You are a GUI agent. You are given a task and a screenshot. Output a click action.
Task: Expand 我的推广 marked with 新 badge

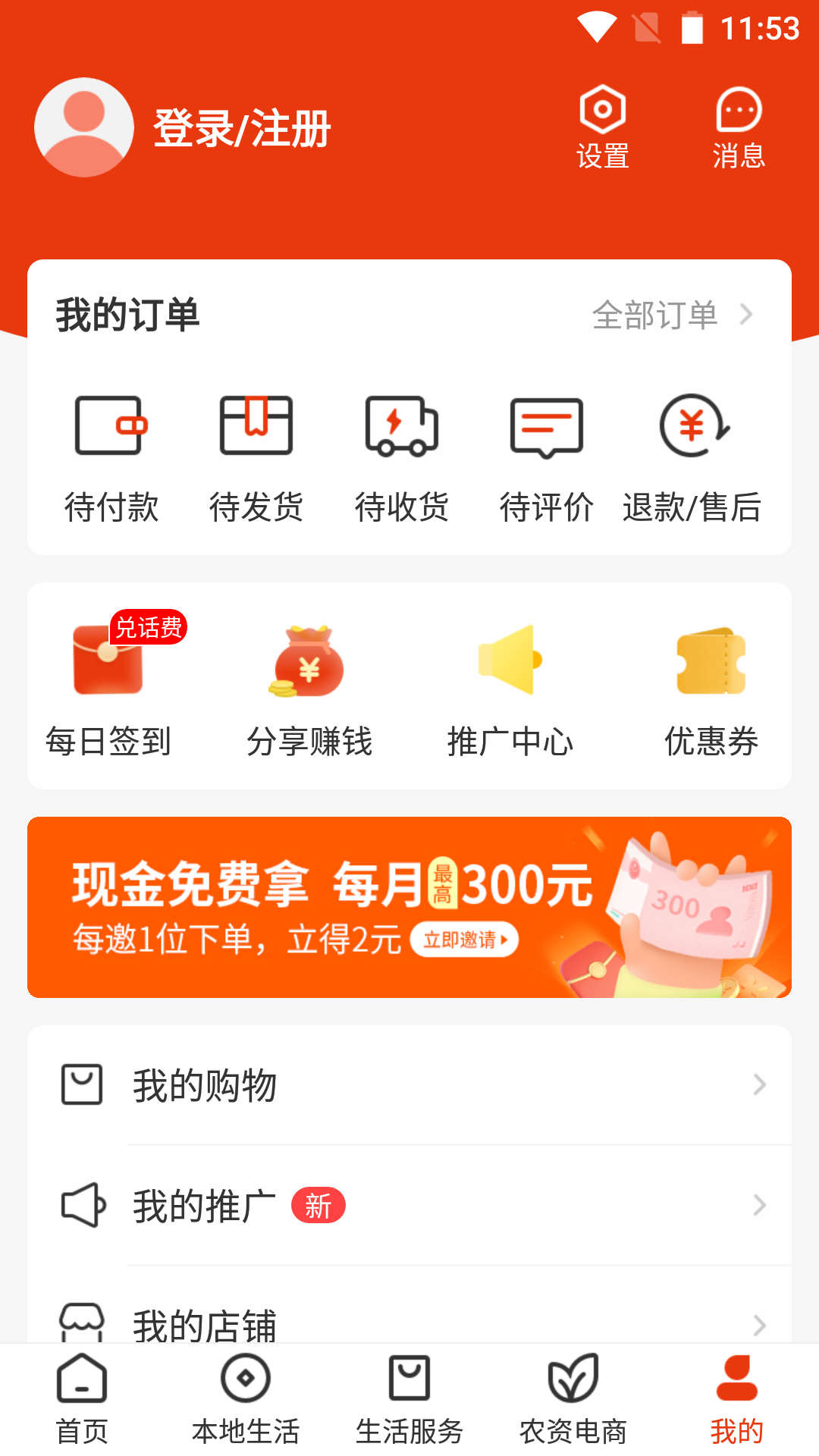409,1206
